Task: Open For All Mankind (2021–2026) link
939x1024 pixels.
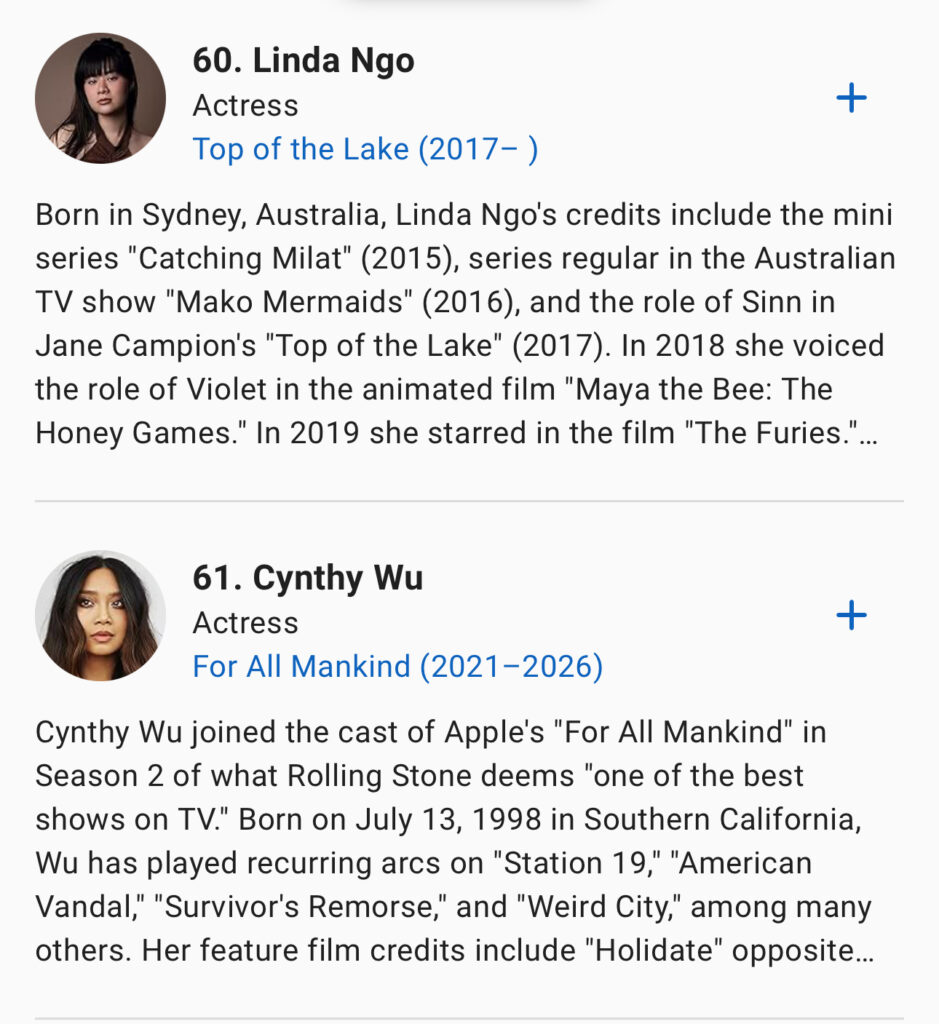Action: pyautogui.click(x=397, y=666)
